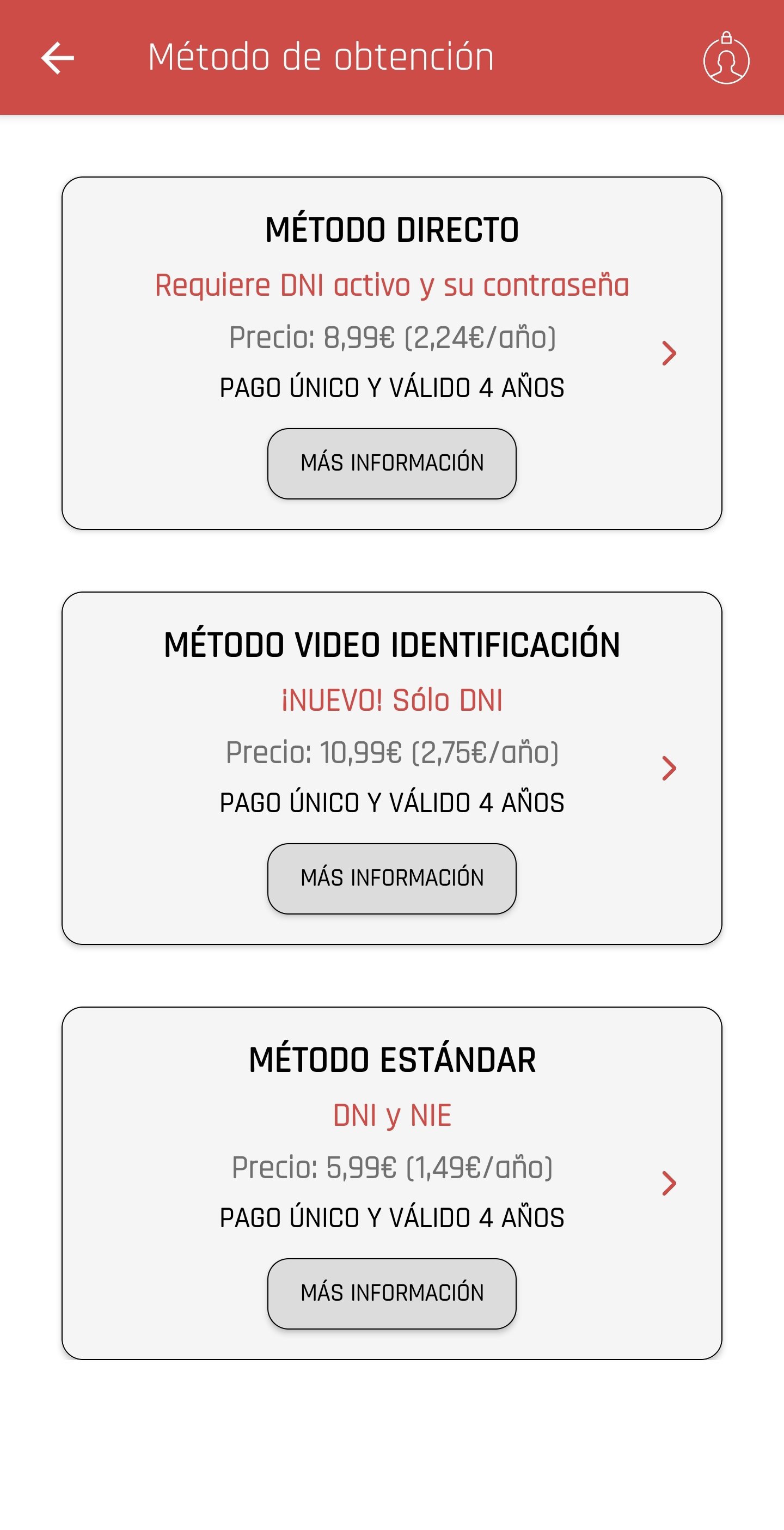Viewport: 784px width, 1530px height.
Task: Select the Método Directo card
Action: [x=391, y=309]
